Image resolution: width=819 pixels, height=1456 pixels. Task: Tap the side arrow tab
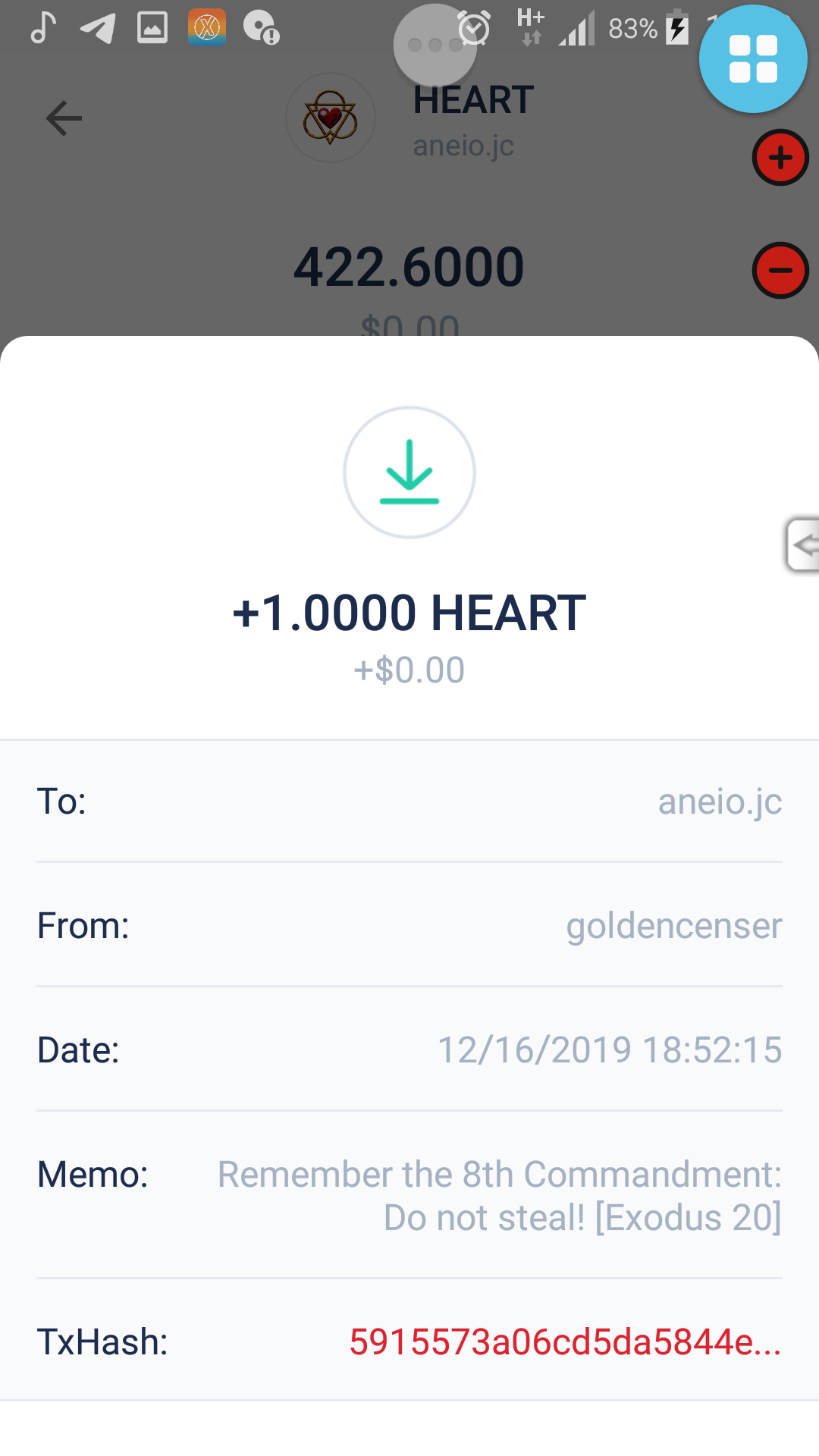pyautogui.click(x=803, y=544)
